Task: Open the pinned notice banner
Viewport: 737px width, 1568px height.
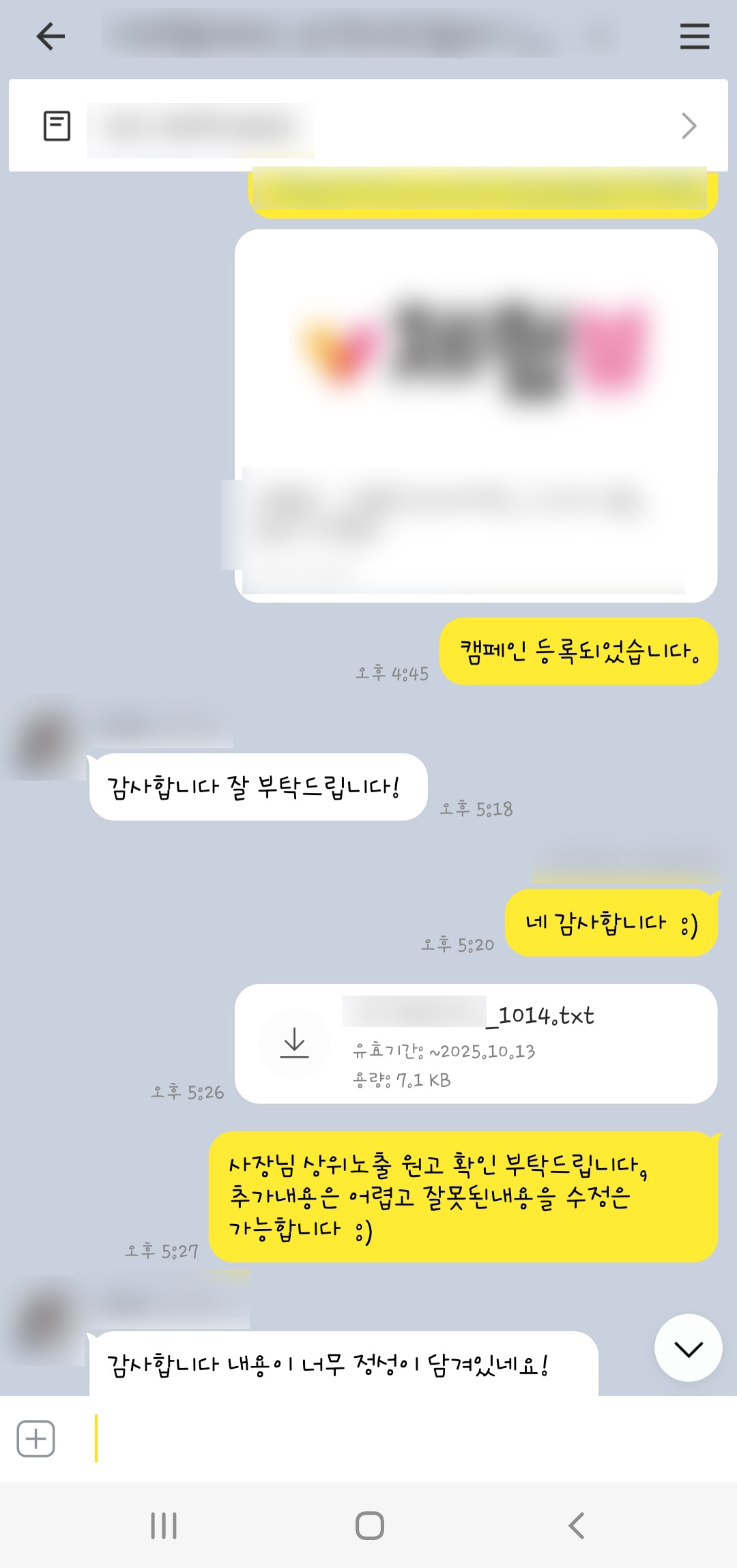Action: click(x=369, y=126)
